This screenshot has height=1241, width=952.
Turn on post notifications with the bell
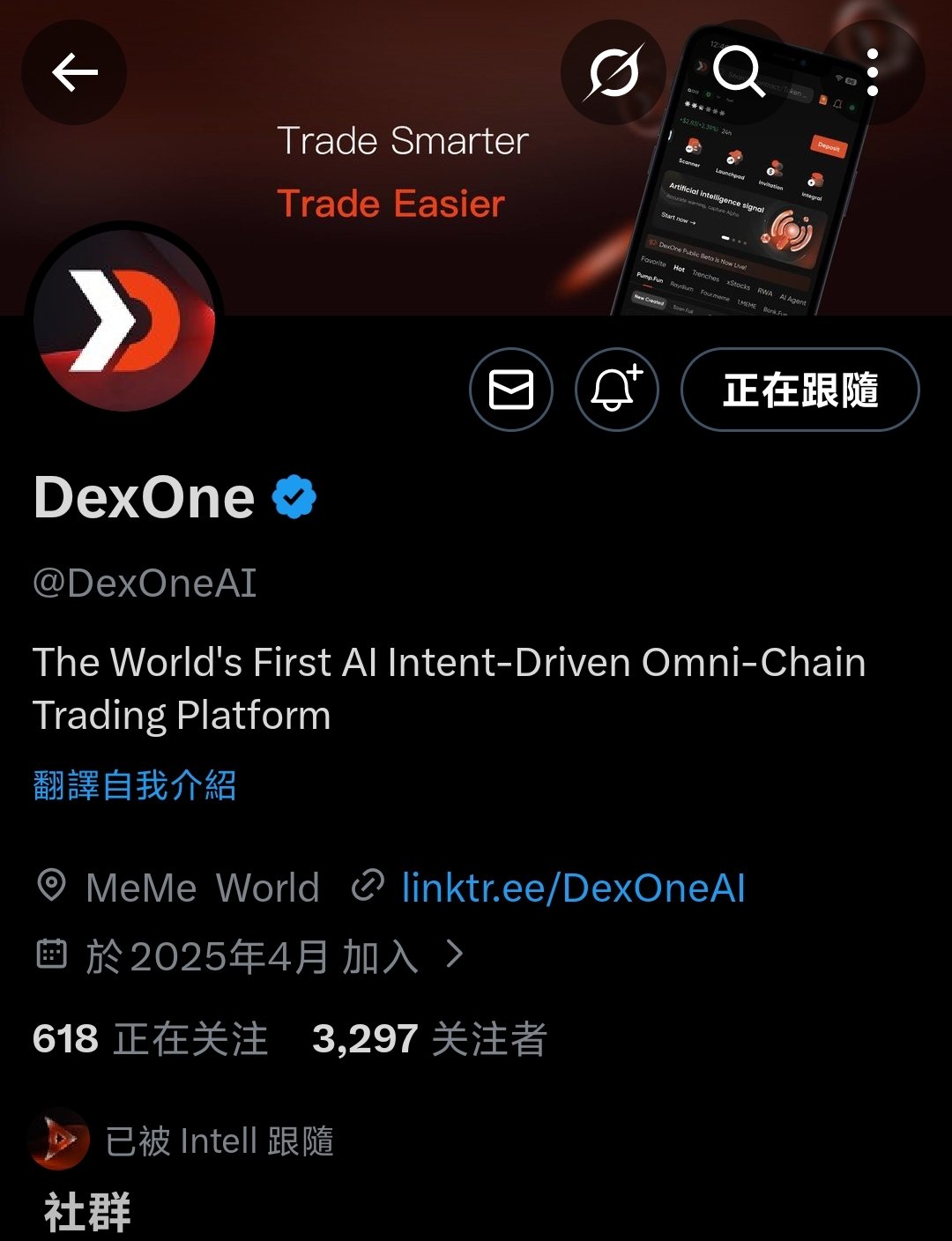[616, 390]
